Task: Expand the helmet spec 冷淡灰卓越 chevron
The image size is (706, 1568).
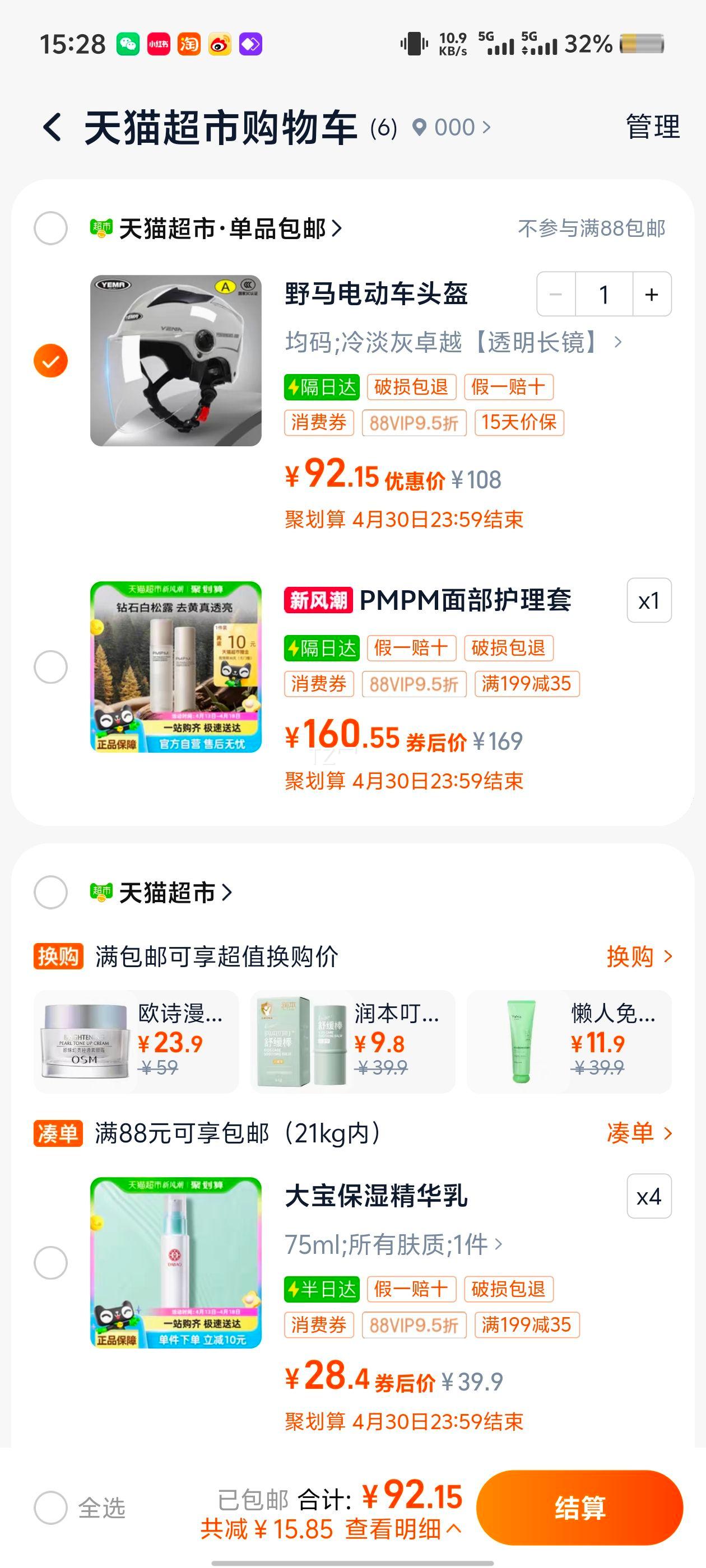Action: [x=619, y=344]
